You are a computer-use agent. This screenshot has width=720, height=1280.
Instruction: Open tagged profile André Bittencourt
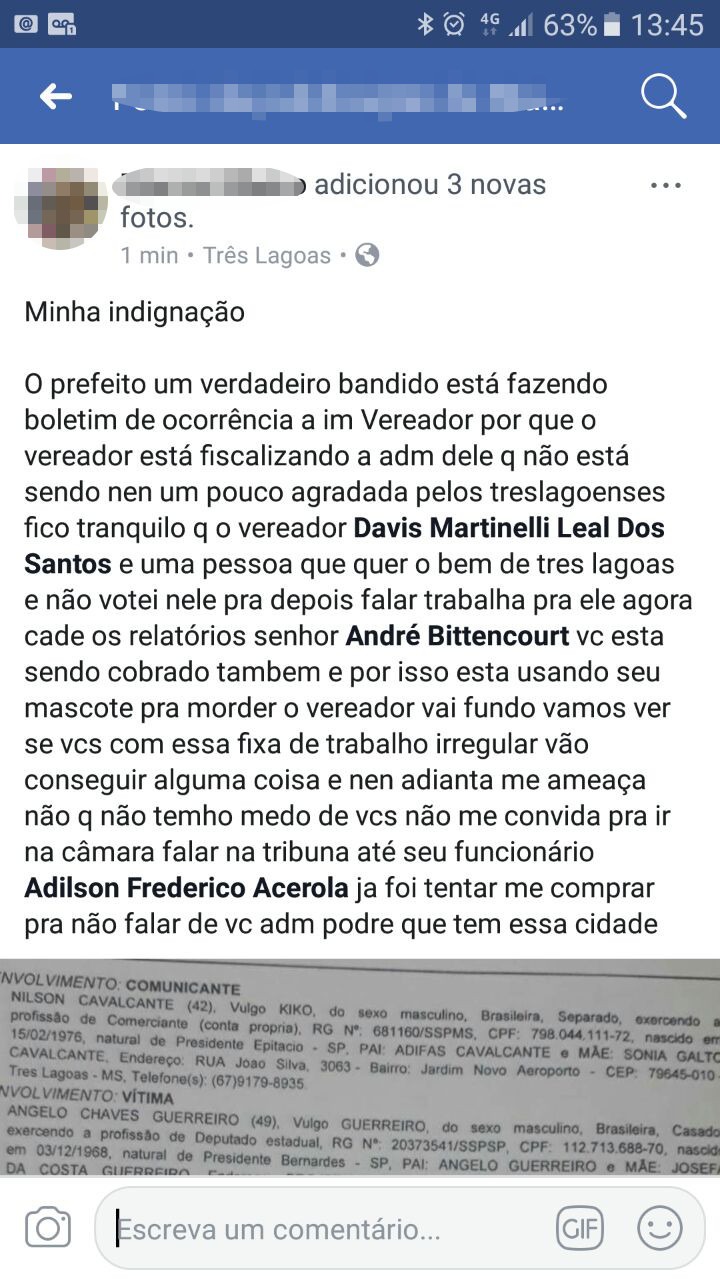(457, 635)
